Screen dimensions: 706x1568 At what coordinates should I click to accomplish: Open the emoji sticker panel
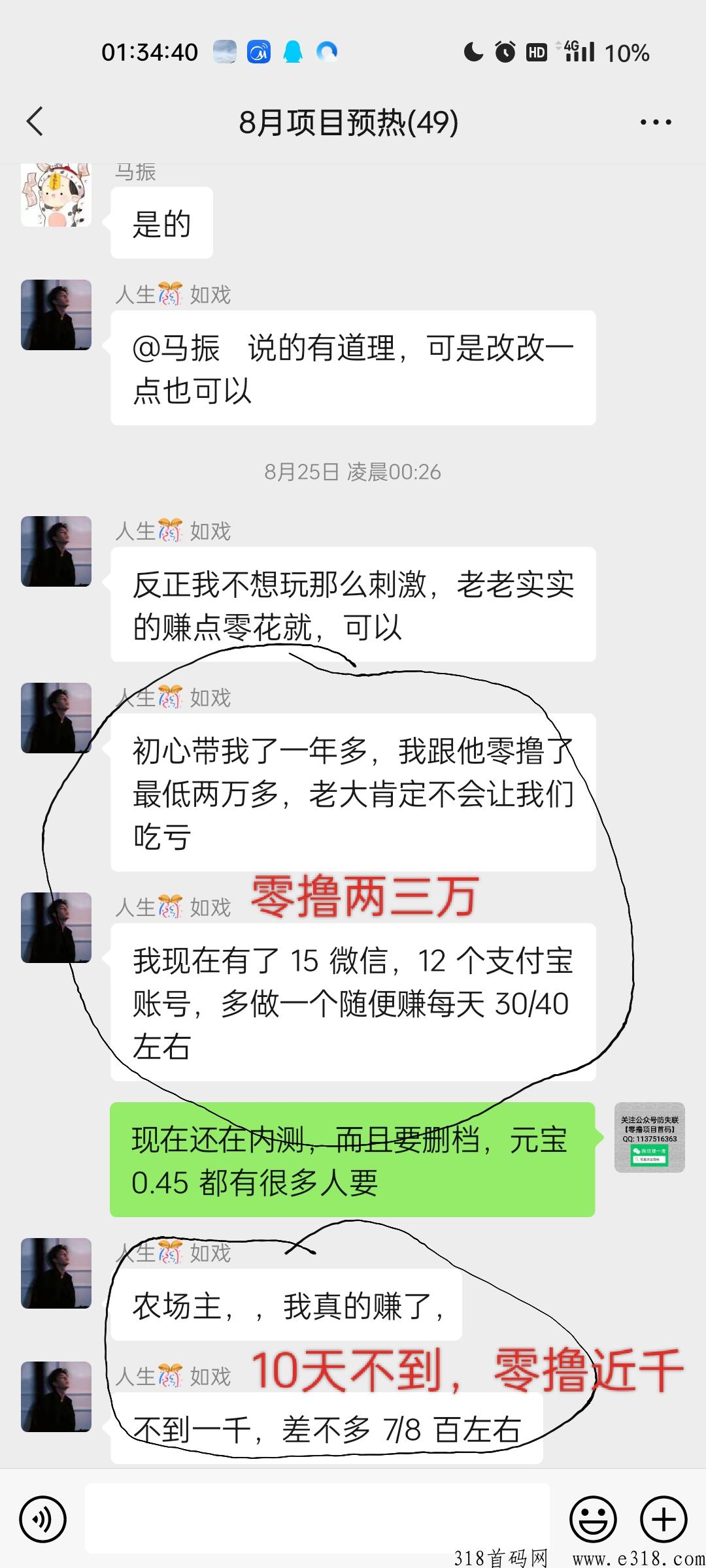593,1519
